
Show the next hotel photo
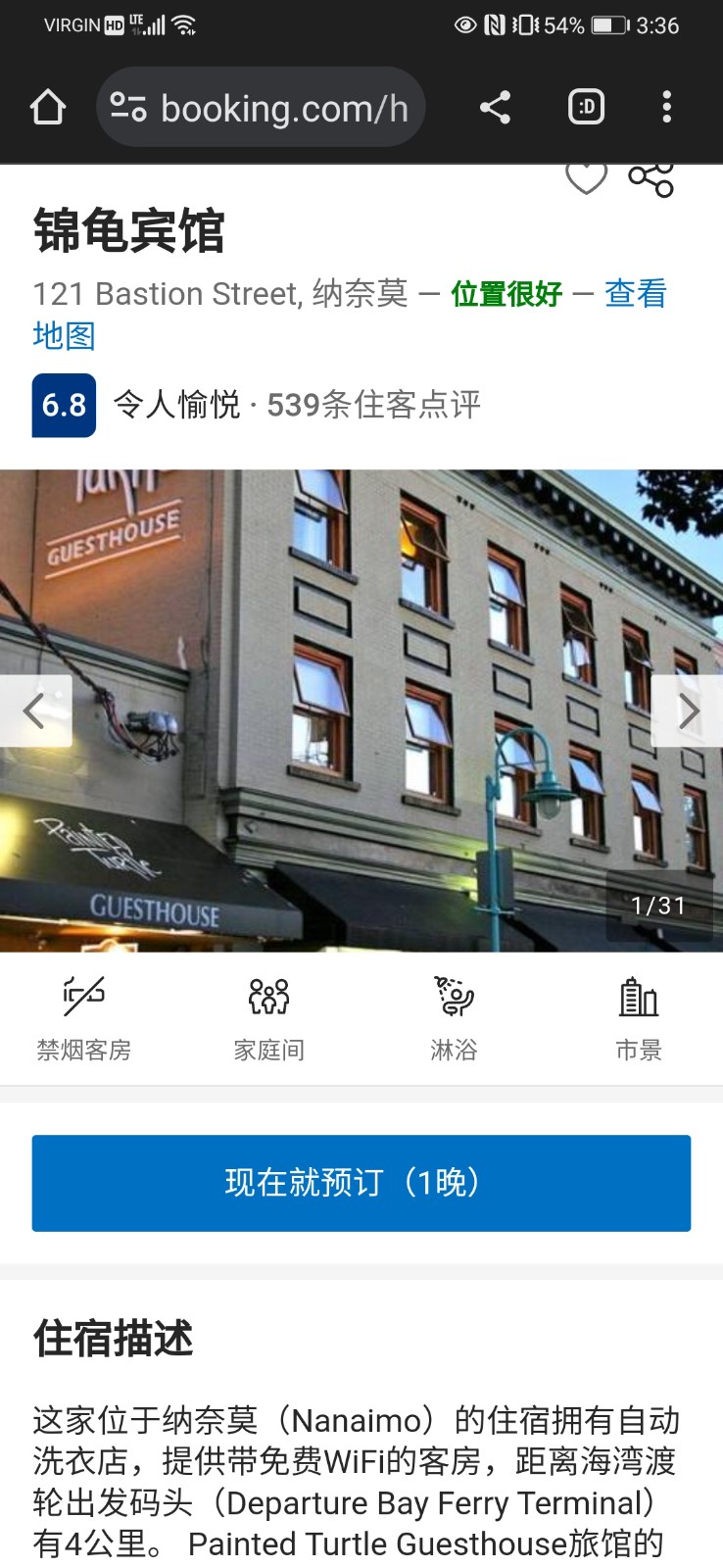[688, 710]
